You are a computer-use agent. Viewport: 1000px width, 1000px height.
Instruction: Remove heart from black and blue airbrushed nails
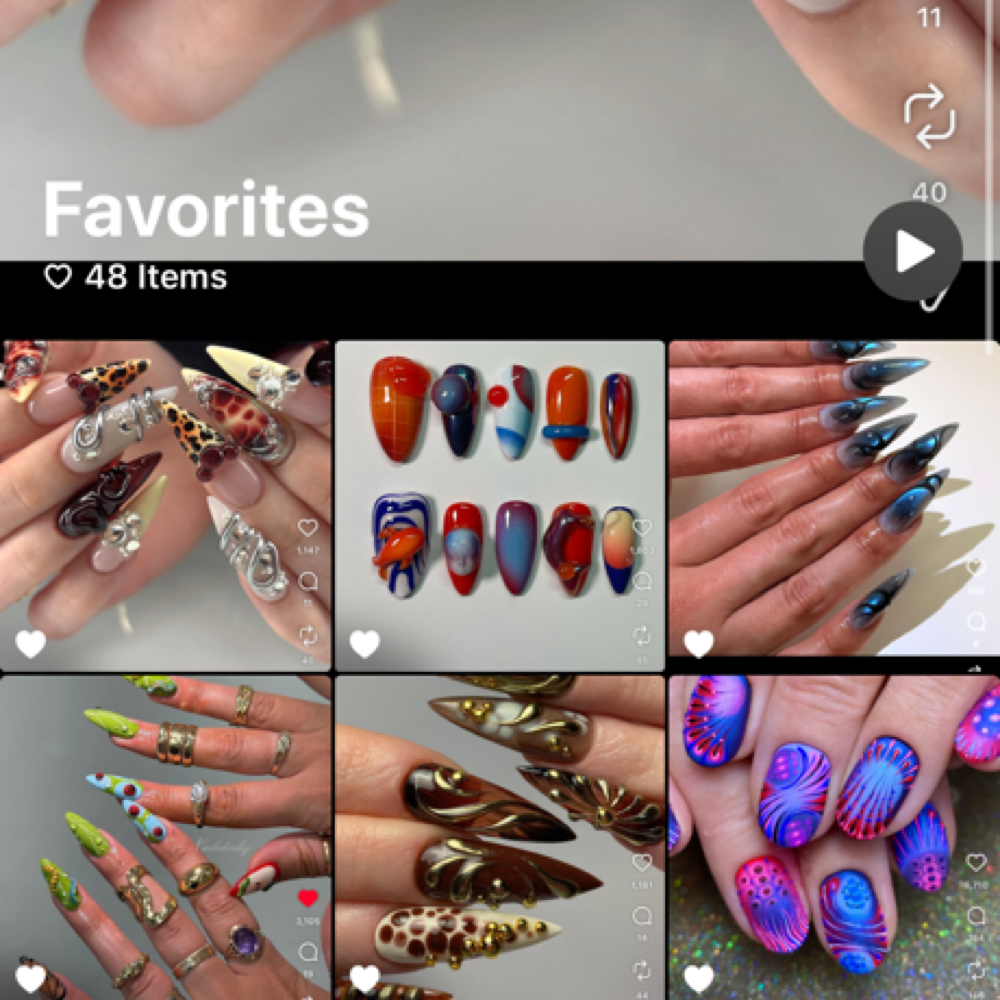click(699, 644)
